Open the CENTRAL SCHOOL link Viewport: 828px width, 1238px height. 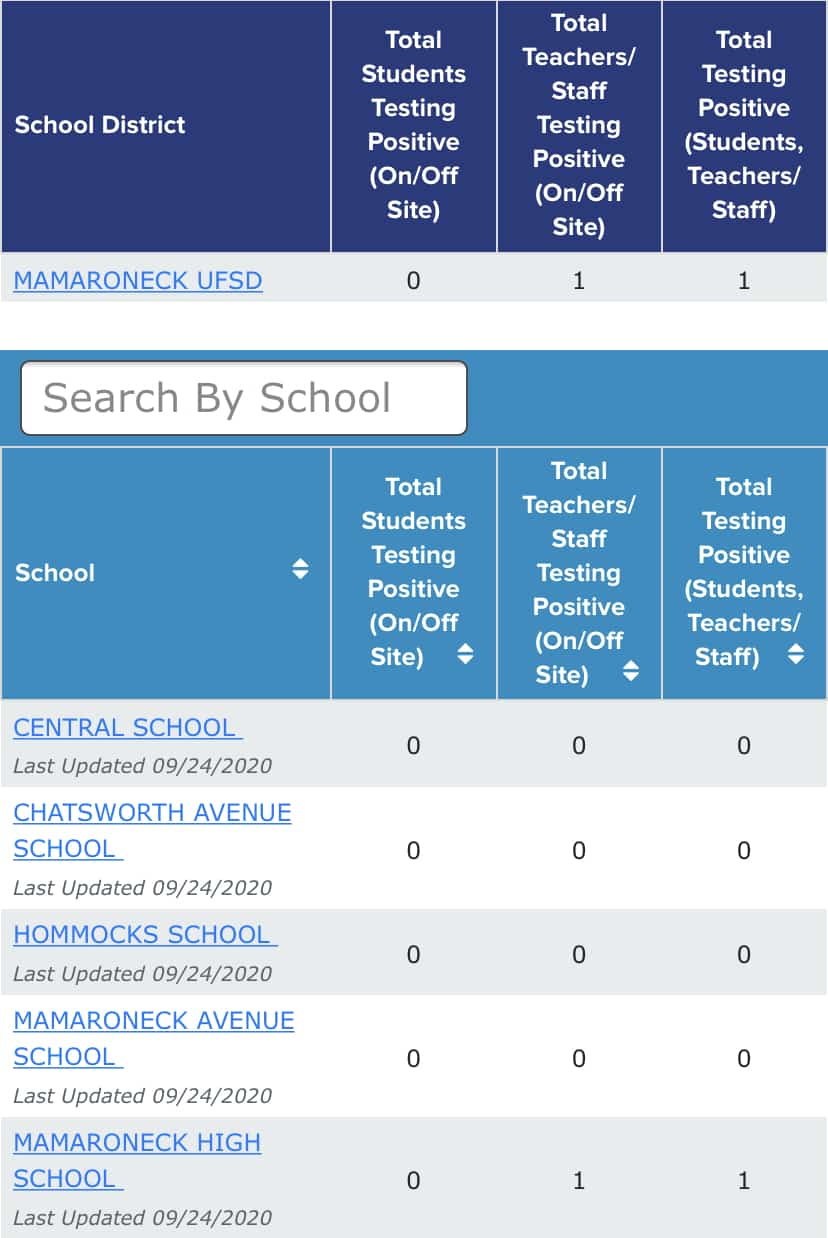click(128, 727)
